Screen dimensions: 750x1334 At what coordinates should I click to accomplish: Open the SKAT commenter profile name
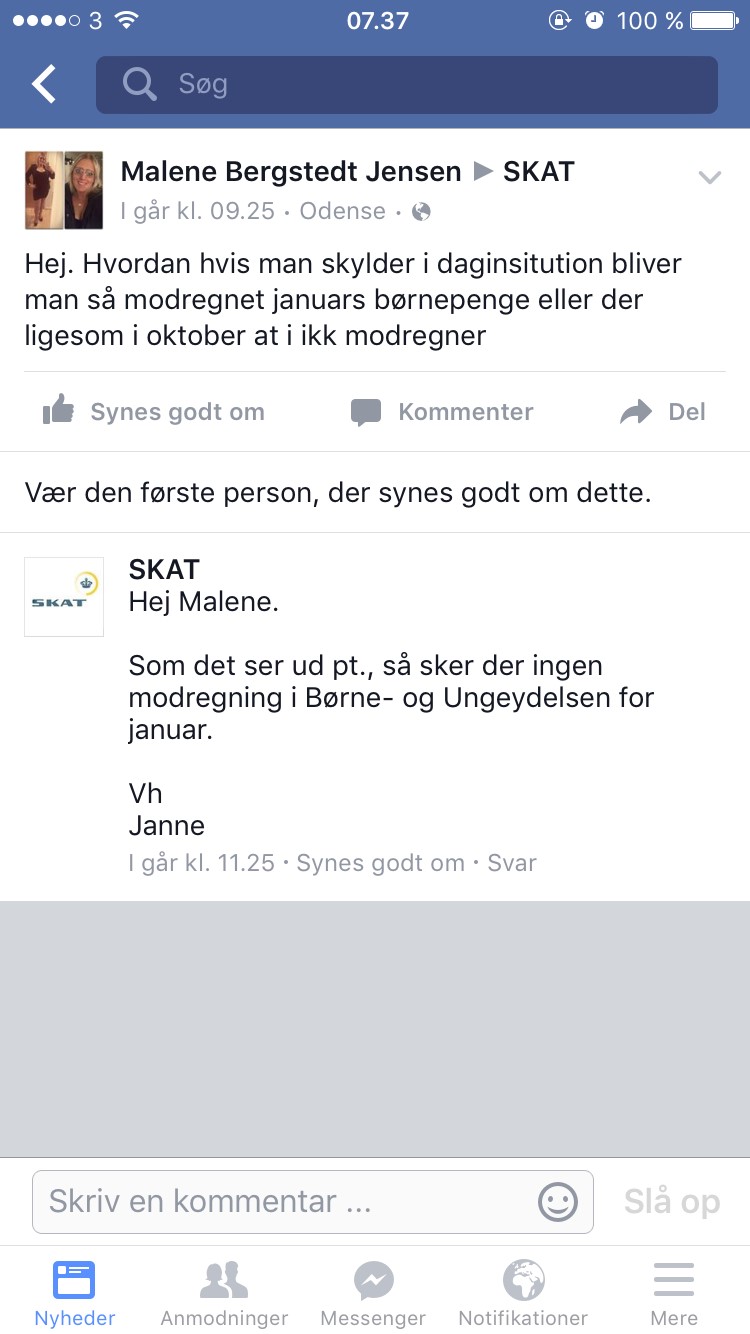(164, 570)
